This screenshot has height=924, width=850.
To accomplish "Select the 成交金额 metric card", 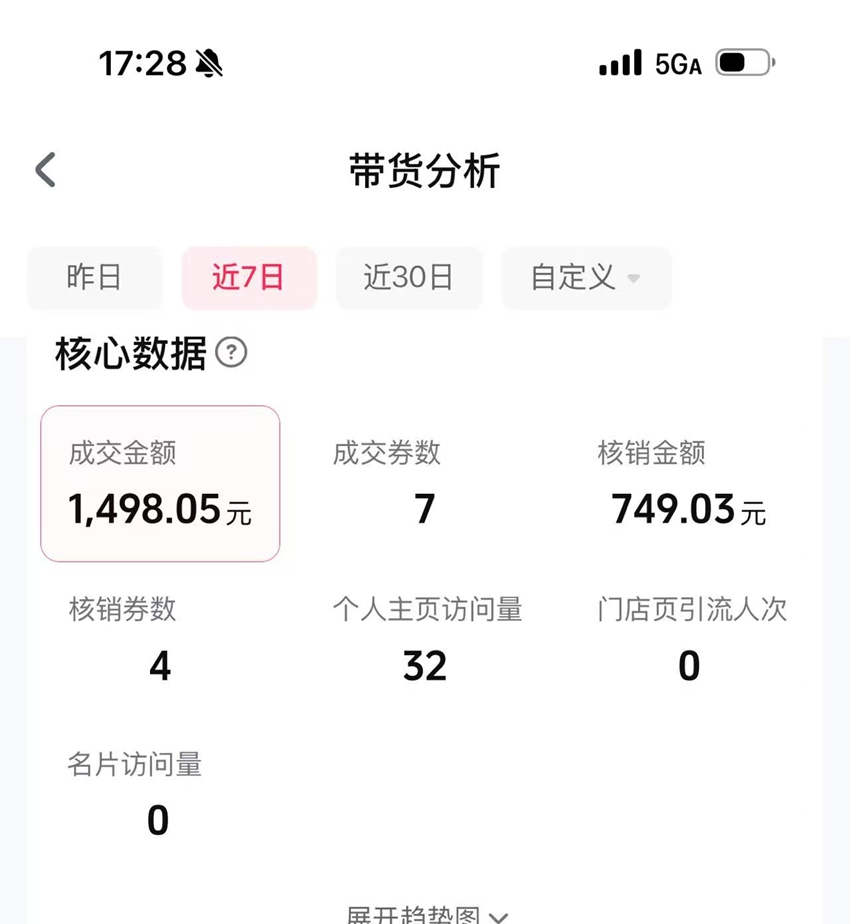I will point(160,483).
